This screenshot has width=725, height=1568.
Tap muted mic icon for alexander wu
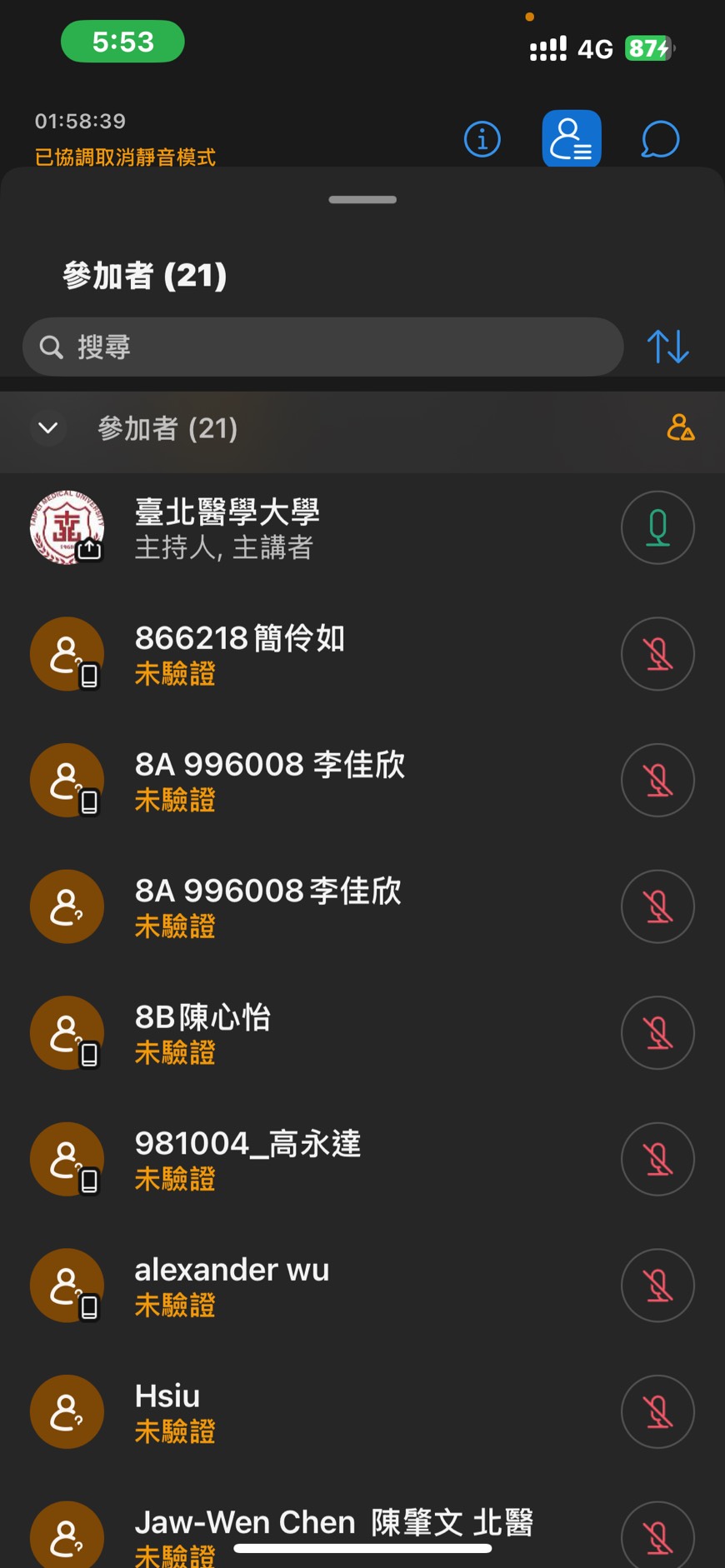click(657, 1286)
